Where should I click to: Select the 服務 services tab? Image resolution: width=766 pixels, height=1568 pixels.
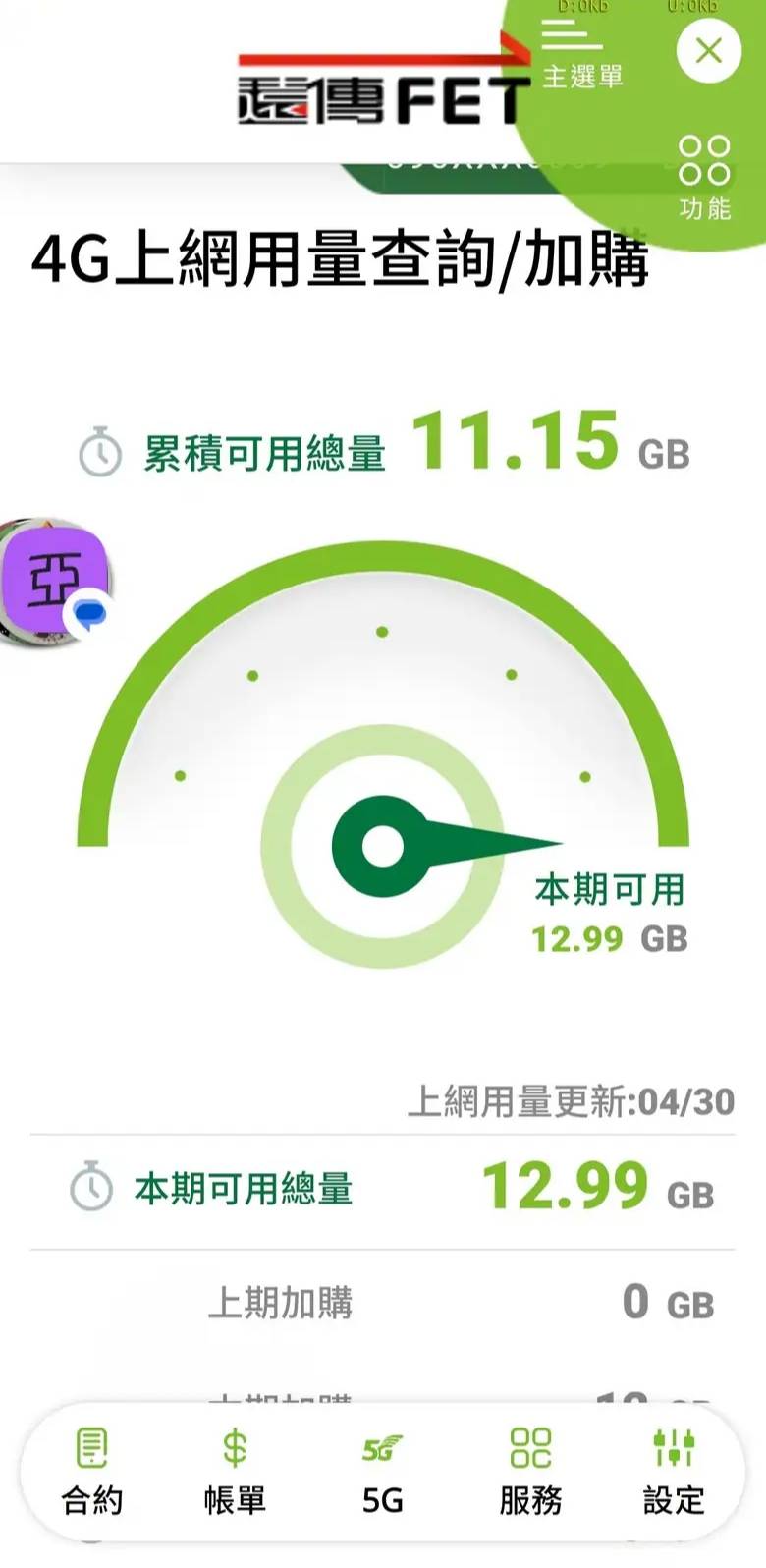tap(530, 1469)
